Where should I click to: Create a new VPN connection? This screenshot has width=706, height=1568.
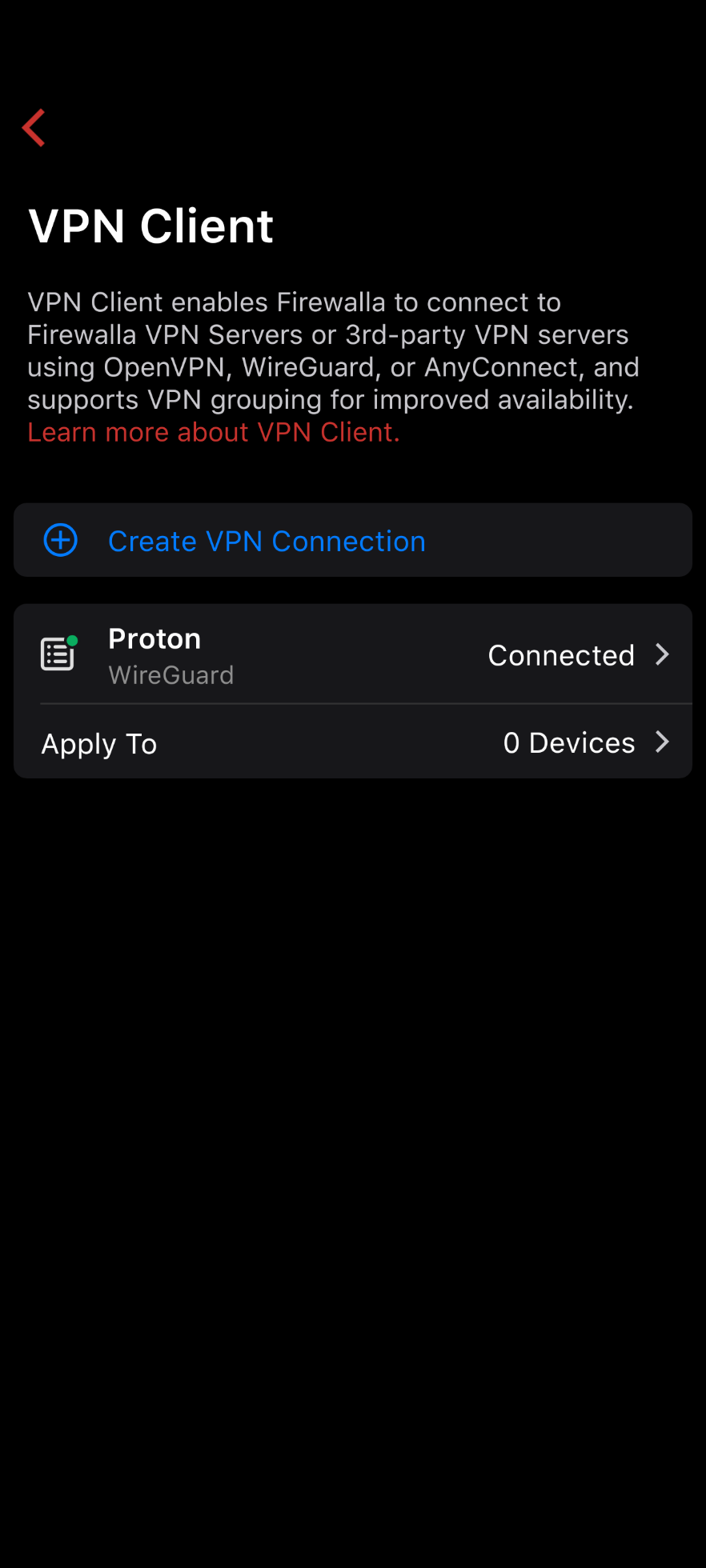pos(267,542)
